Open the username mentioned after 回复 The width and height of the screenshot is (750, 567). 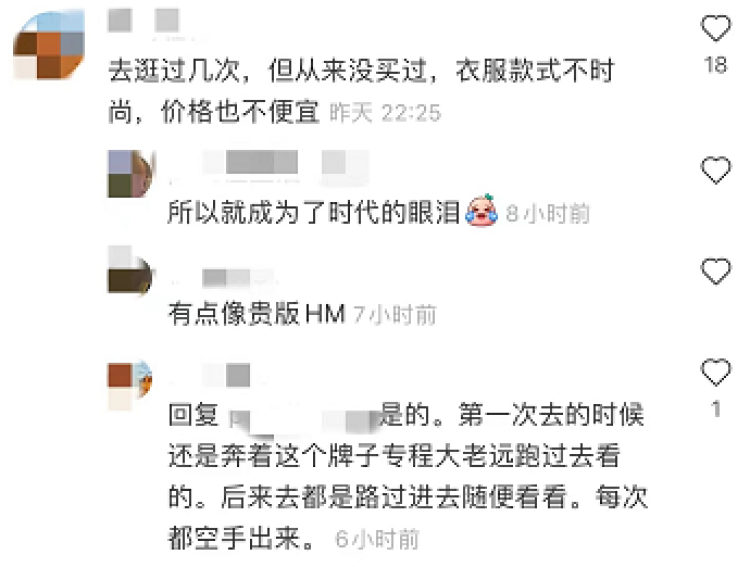300,414
